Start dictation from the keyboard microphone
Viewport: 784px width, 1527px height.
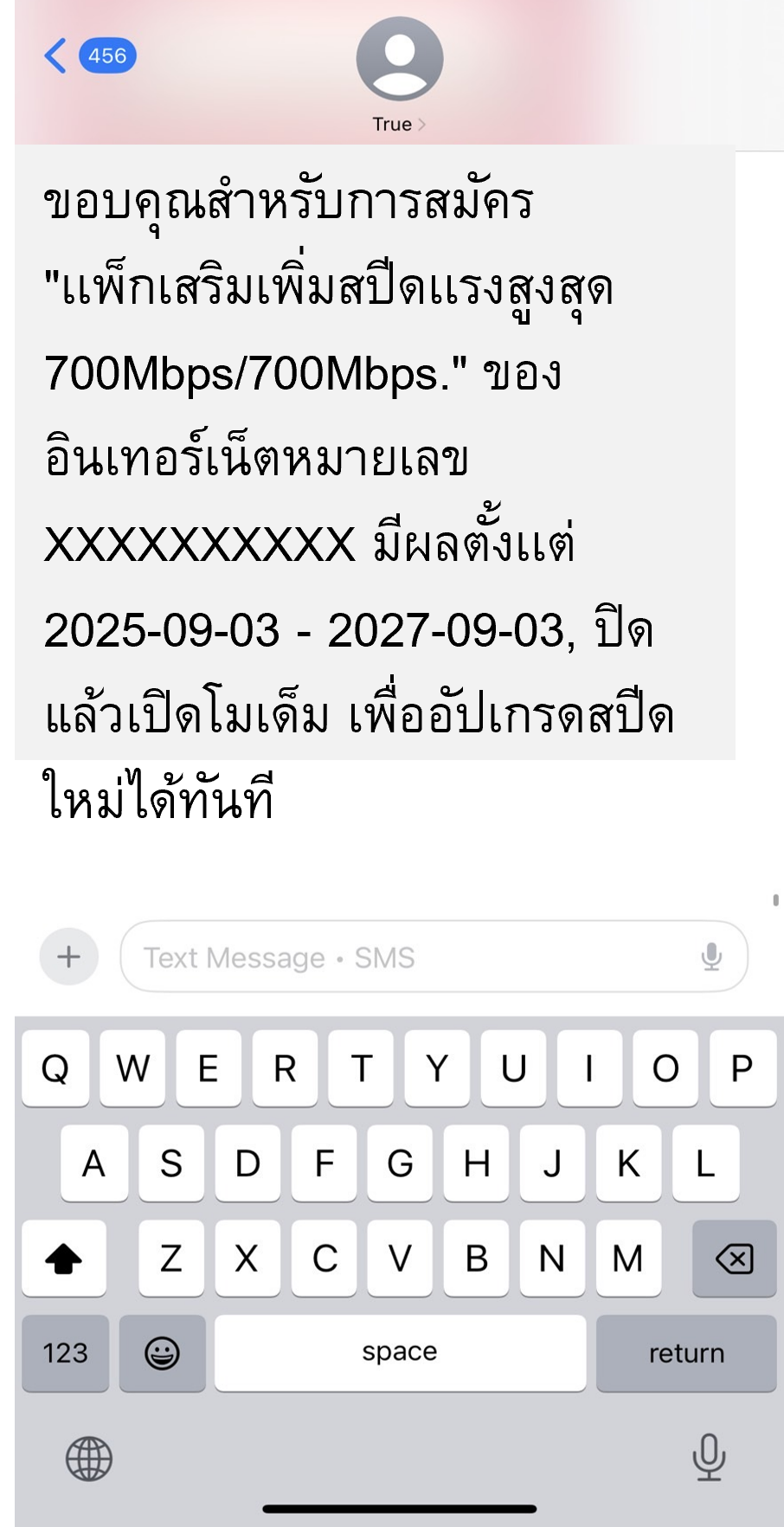tap(709, 1457)
